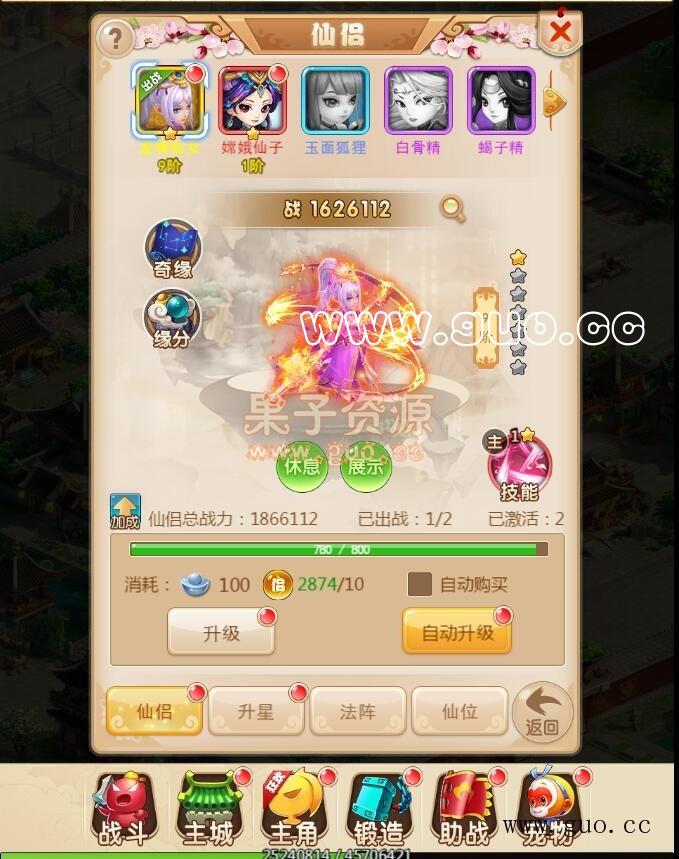This screenshot has width=679, height=859.
Task: Tap the green 休息 button
Action: pyautogui.click(x=301, y=468)
